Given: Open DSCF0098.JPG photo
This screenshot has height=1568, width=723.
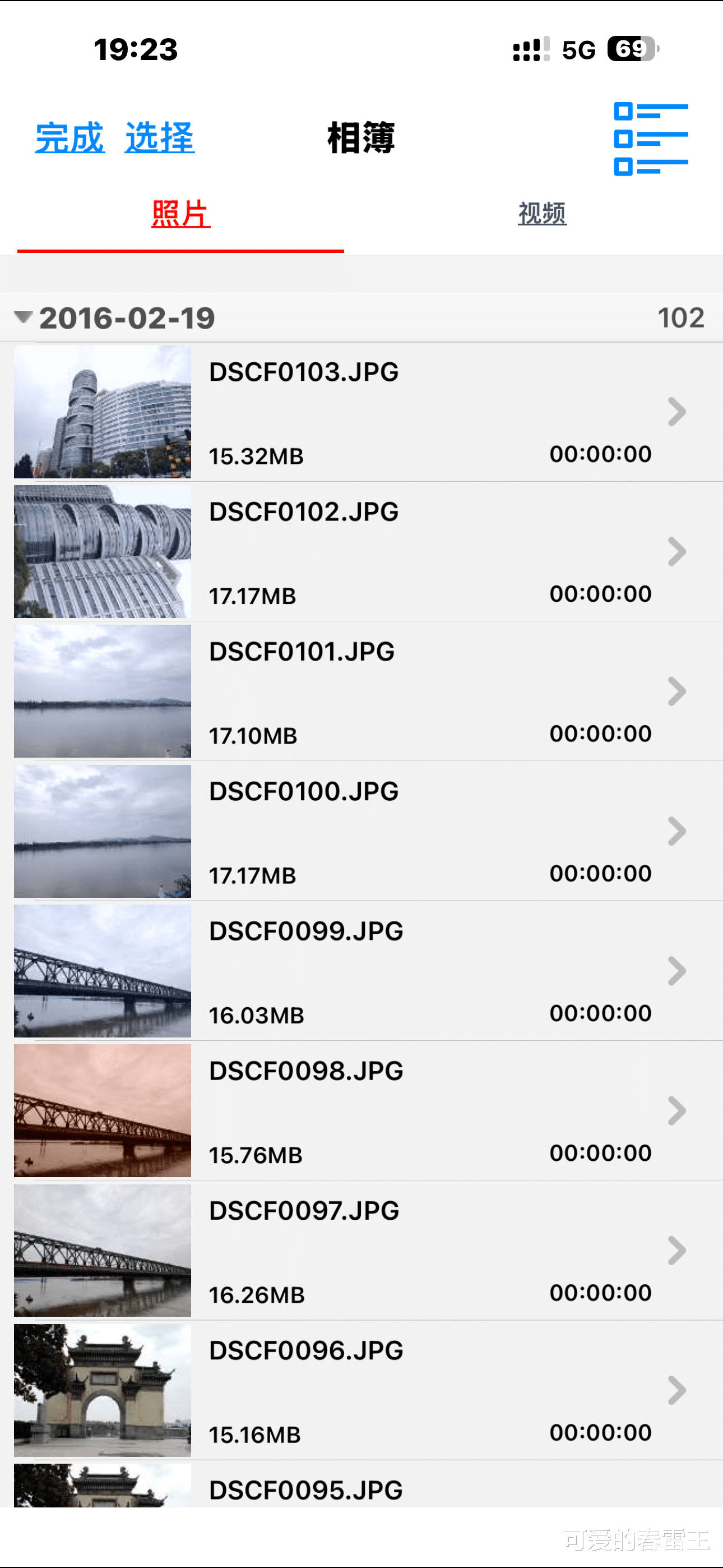Looking at the screenshot, I should pos(365,1111).
